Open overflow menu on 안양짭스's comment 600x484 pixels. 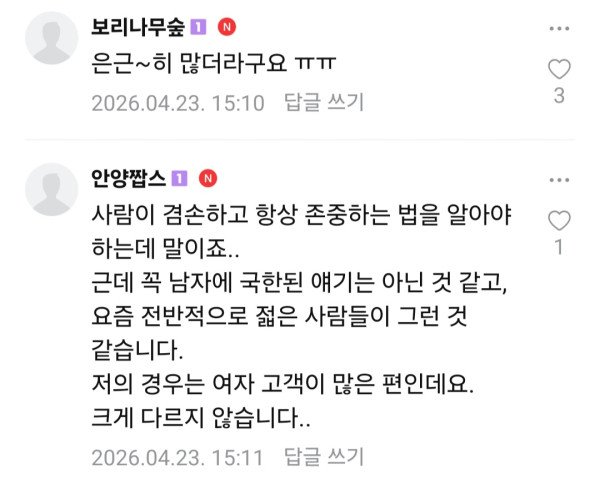click(x=559, y=180)
